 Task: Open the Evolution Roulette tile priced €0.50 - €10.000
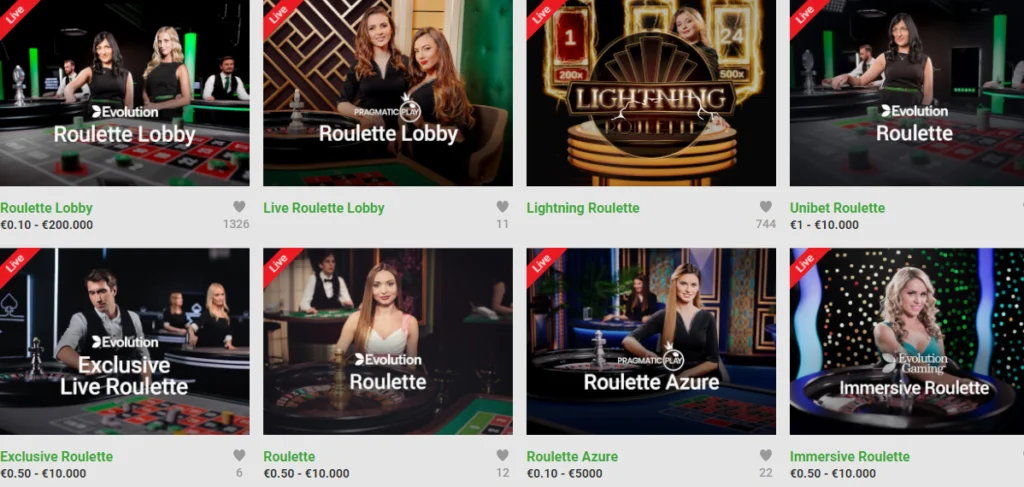click(387, 340)
